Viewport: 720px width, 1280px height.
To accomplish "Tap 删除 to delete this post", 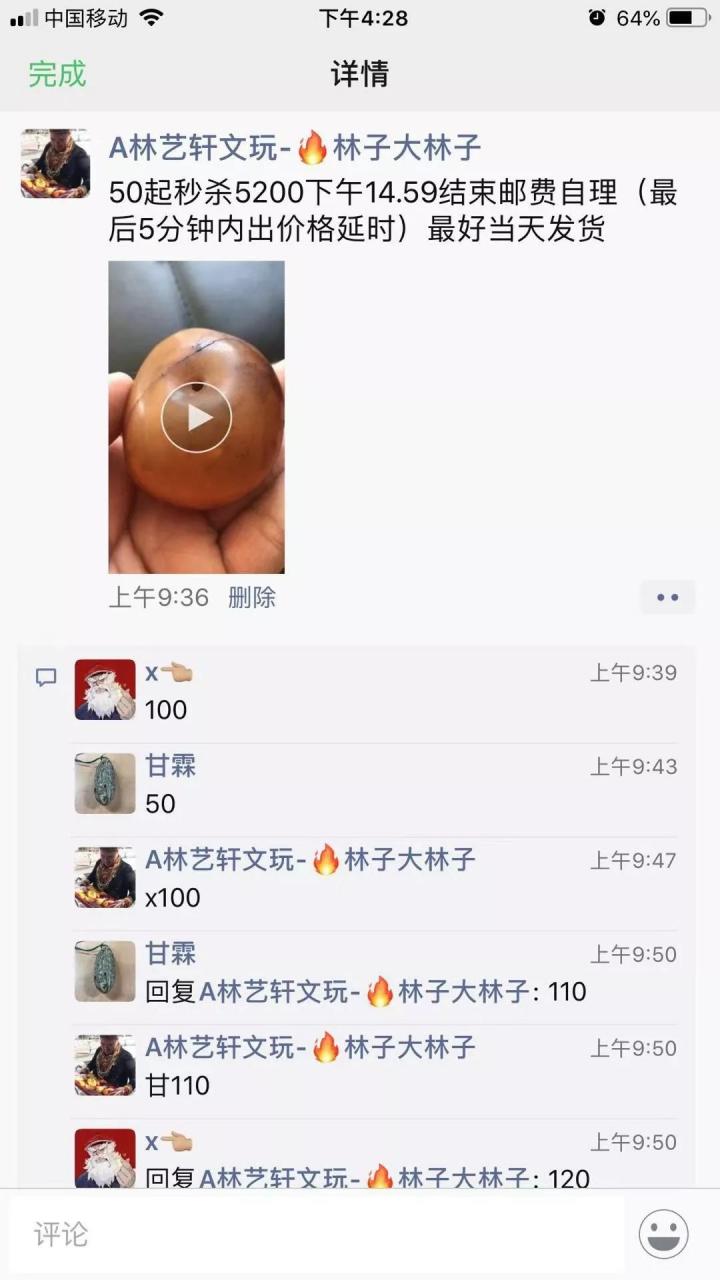I will click(x=252, y=598).
